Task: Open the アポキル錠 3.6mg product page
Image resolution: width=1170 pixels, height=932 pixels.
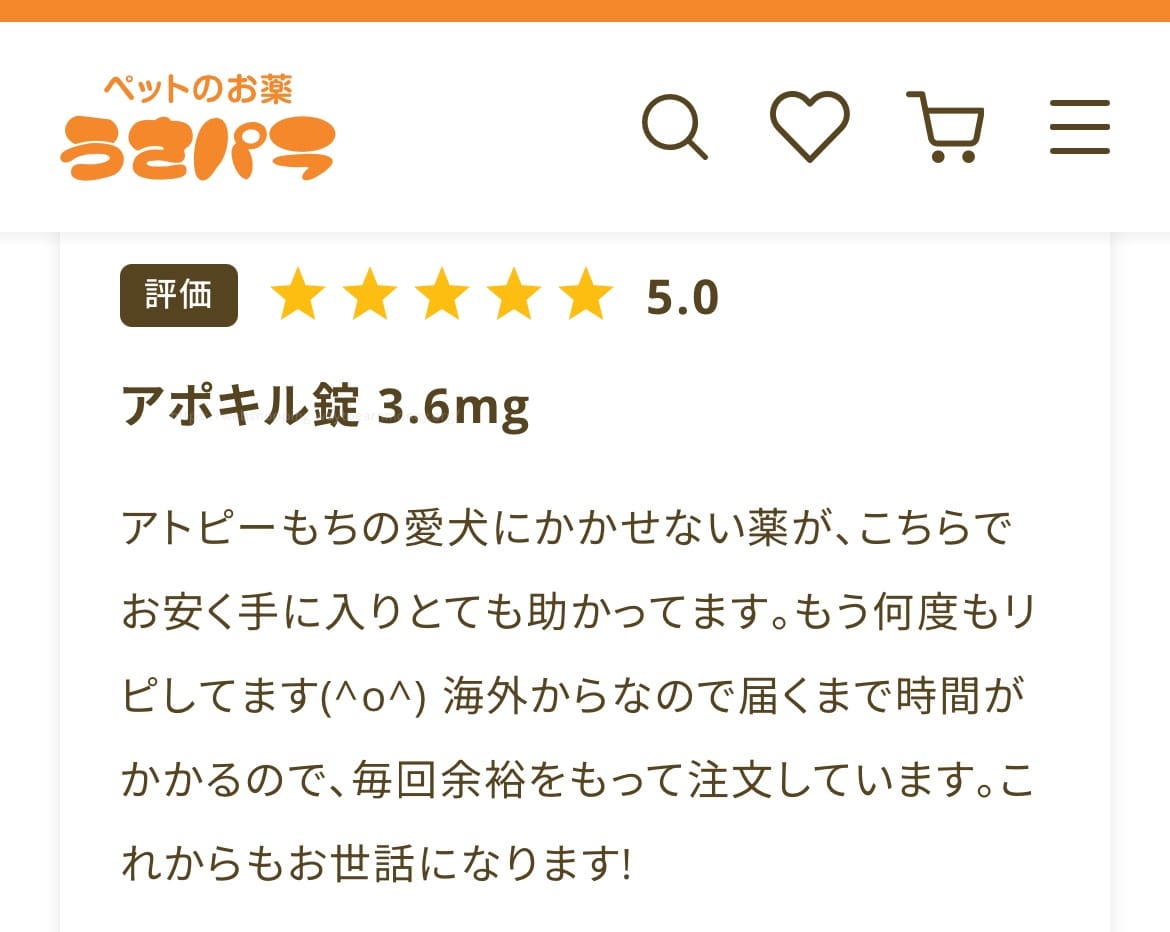Action: [x=325, y=406]
